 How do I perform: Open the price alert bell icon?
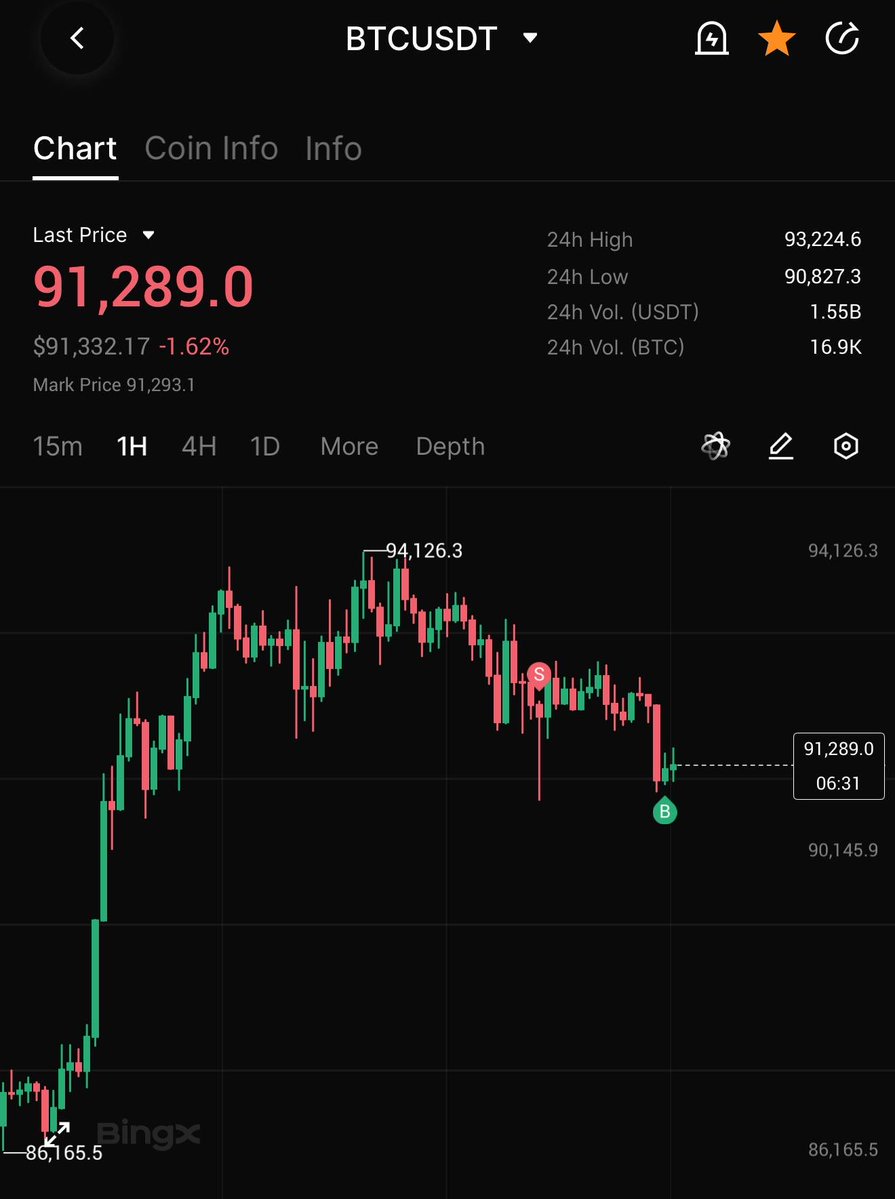pyautogui.click(x=710, y=39)
